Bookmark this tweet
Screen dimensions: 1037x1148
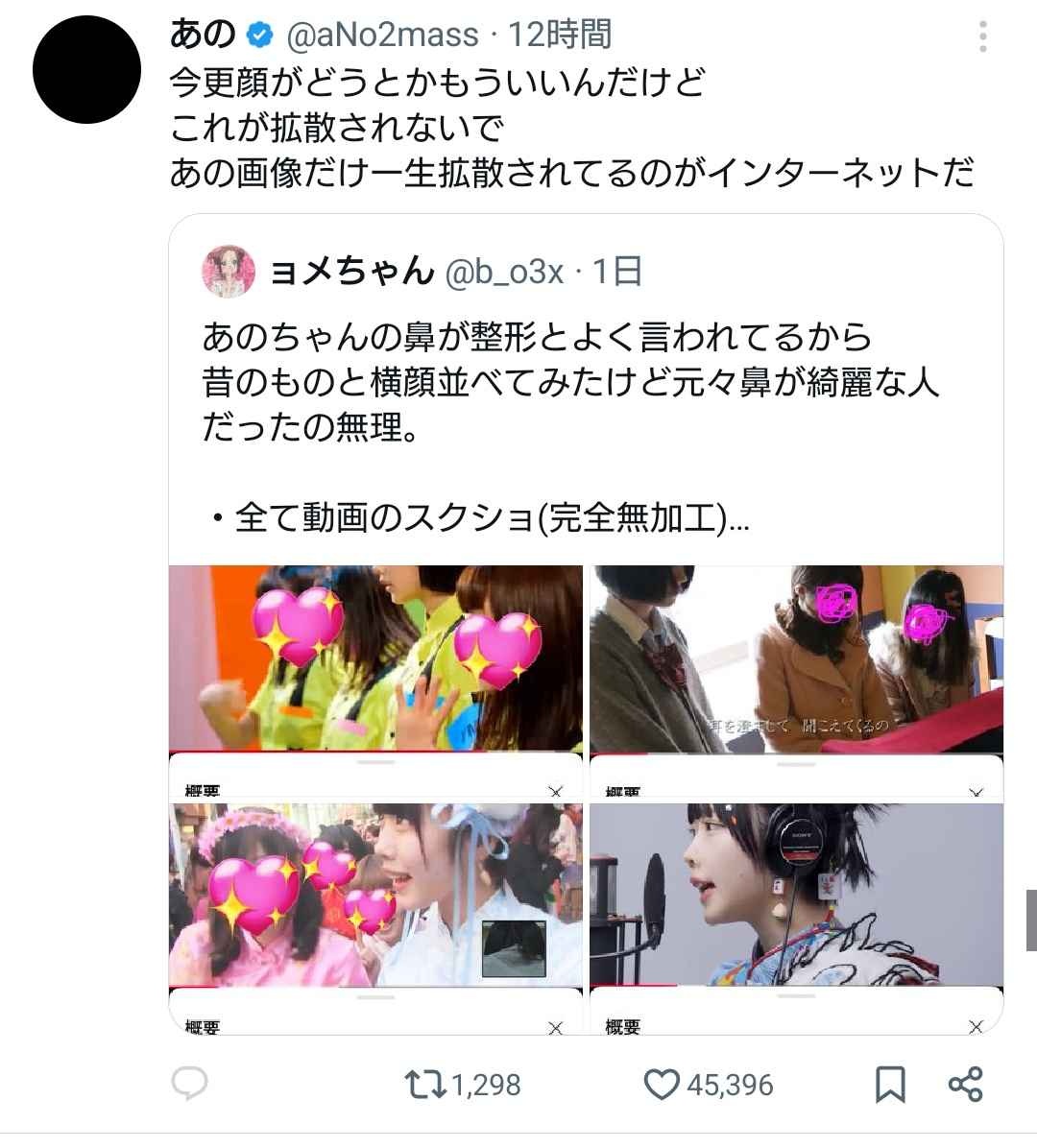click(x=890, y=1085)
